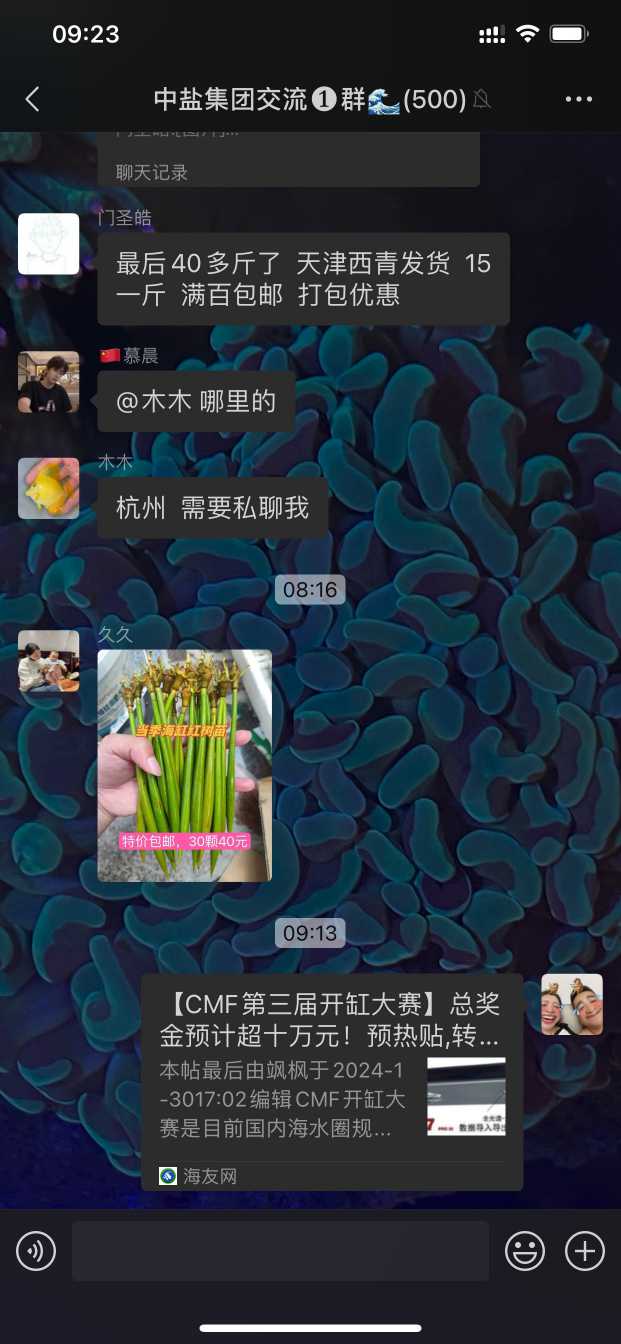Open the forwarded 聊天记录 card
The image size is (621, 1344).
[288, 160]
